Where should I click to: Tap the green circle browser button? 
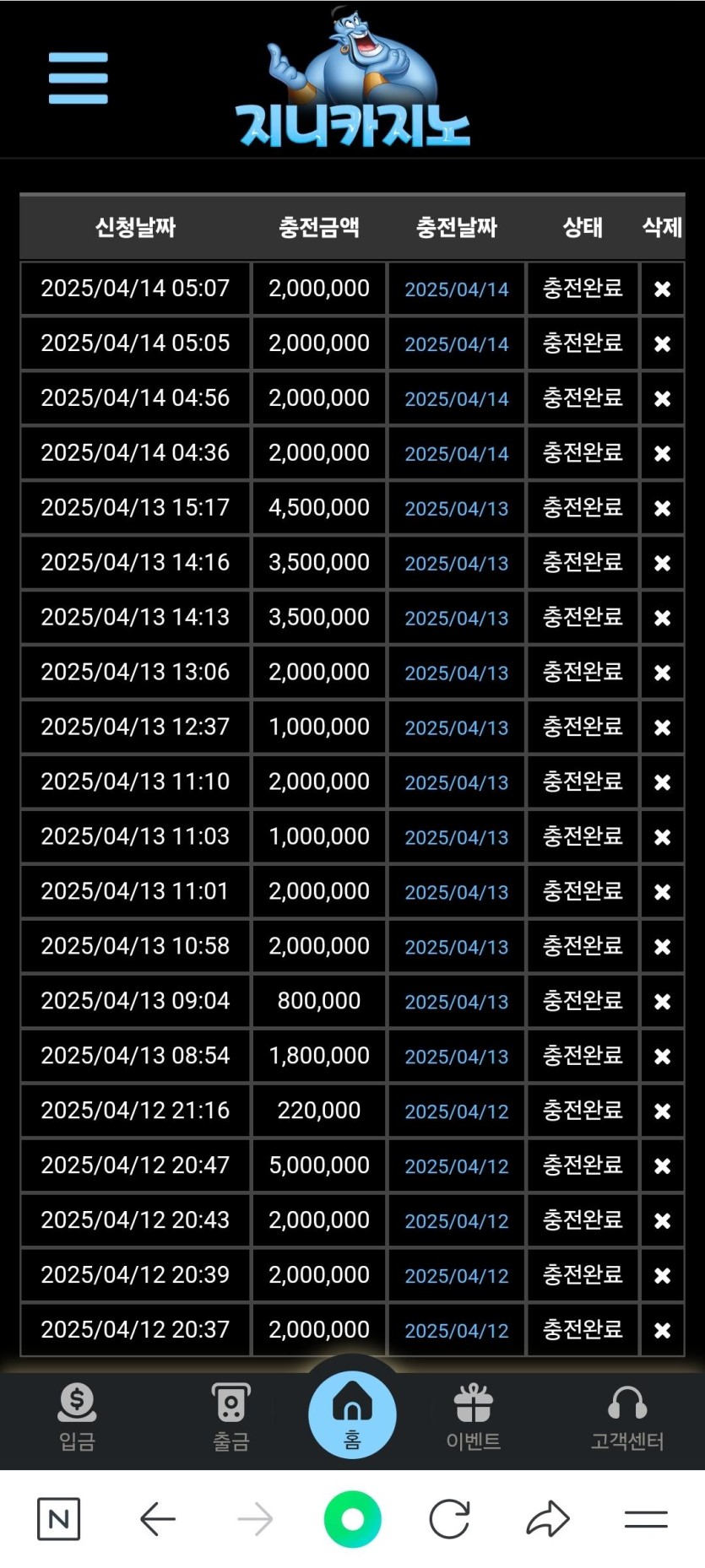coord(352,1519)
